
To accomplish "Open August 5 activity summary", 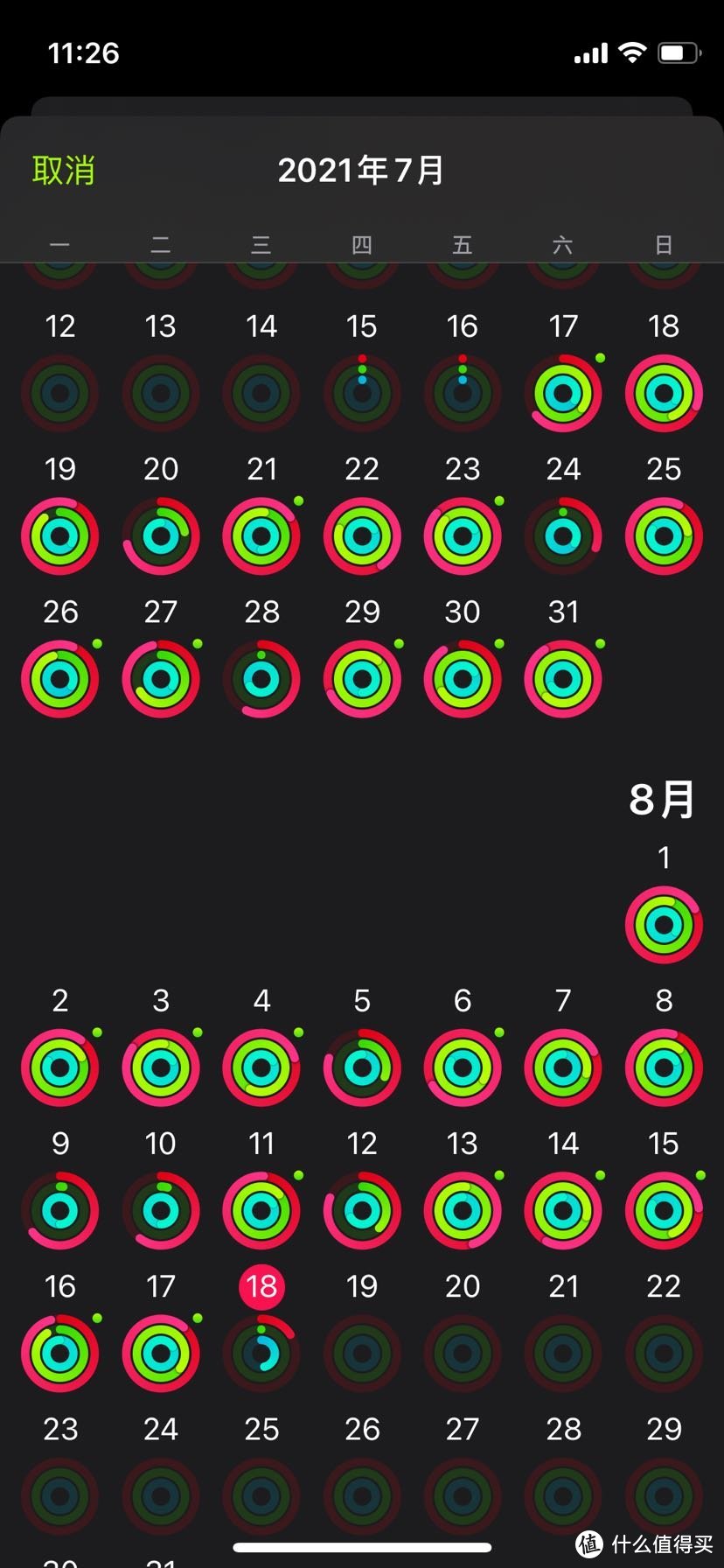I will coord(362,1067).
